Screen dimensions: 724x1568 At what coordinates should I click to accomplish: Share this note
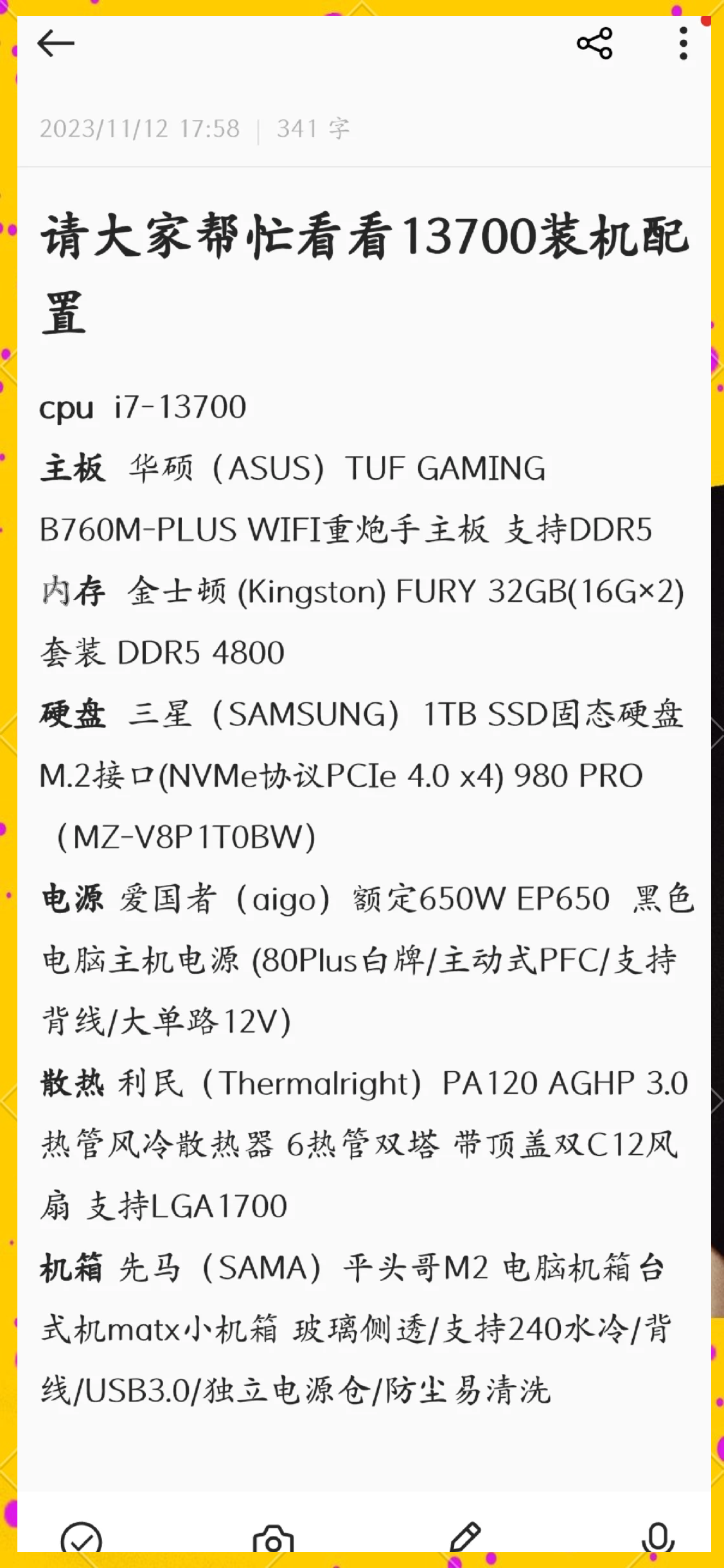click(x=595, y=44)
